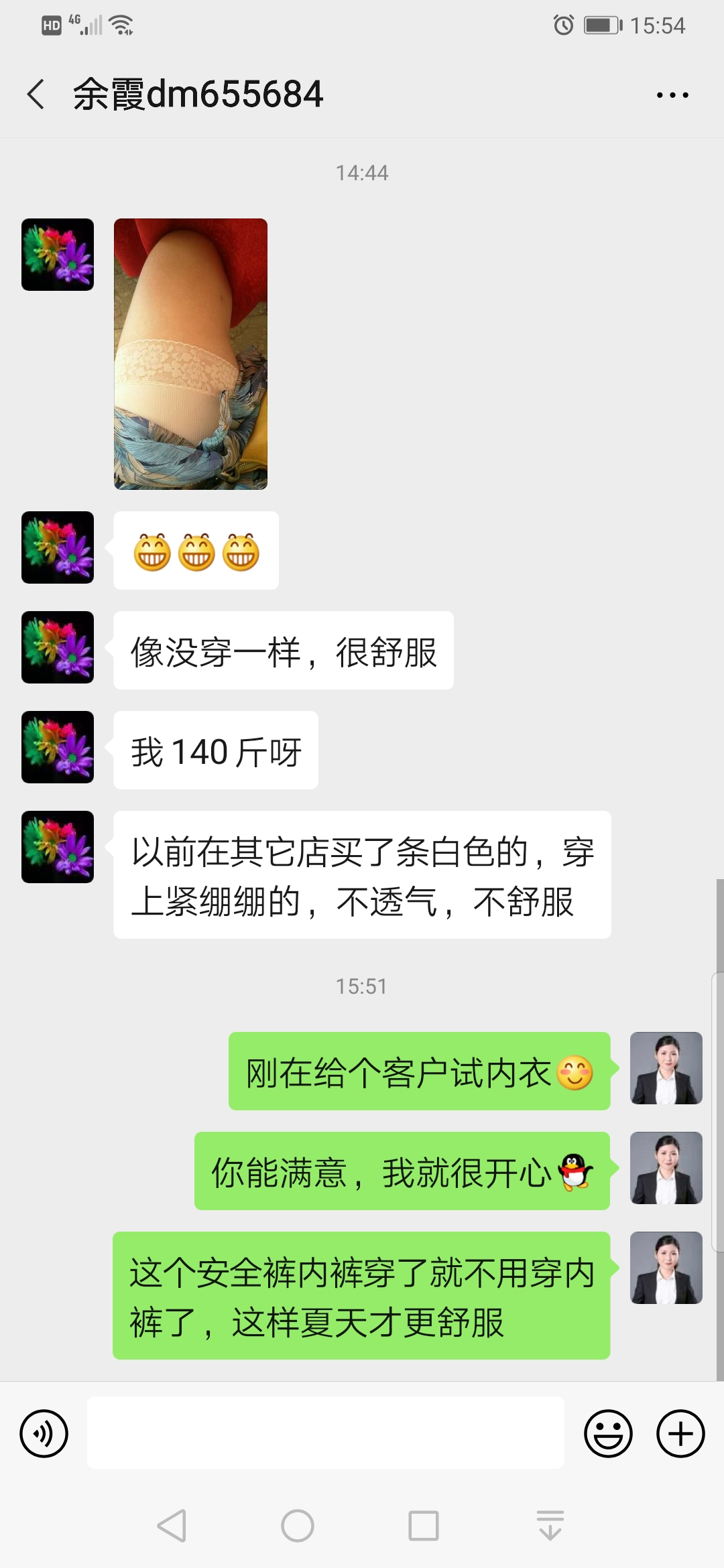The image size is (724, 1568).
Task: Focus the message text field
Action: [x=325, y=1433]
